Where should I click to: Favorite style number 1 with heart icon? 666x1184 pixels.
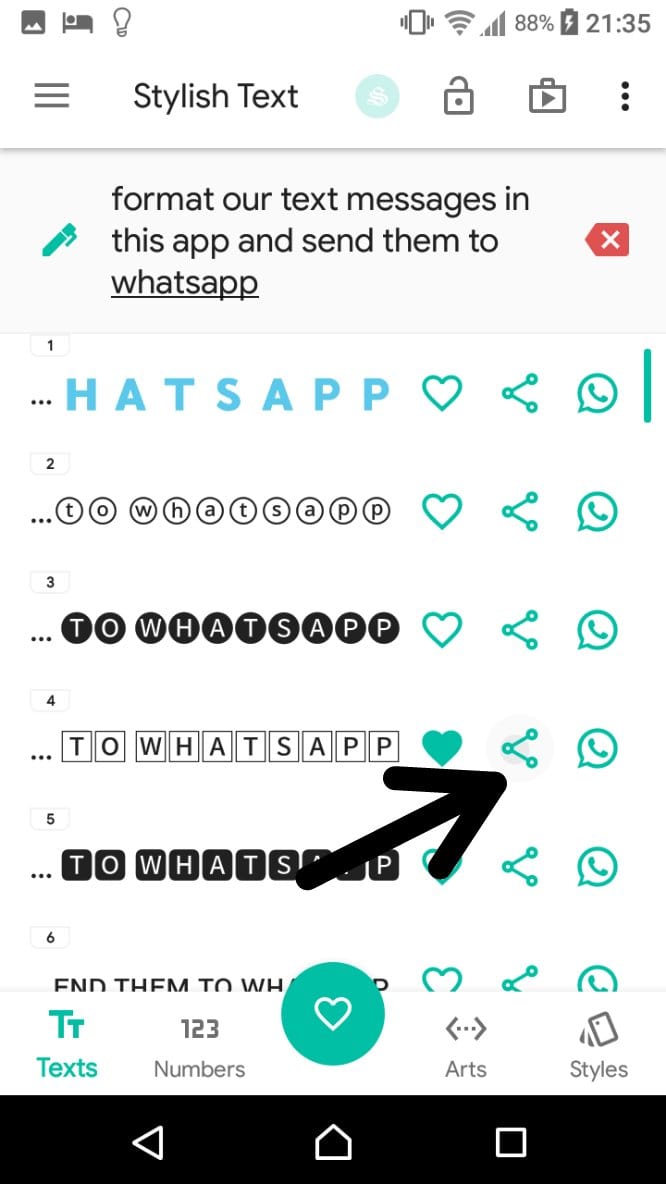coord(442,393)
